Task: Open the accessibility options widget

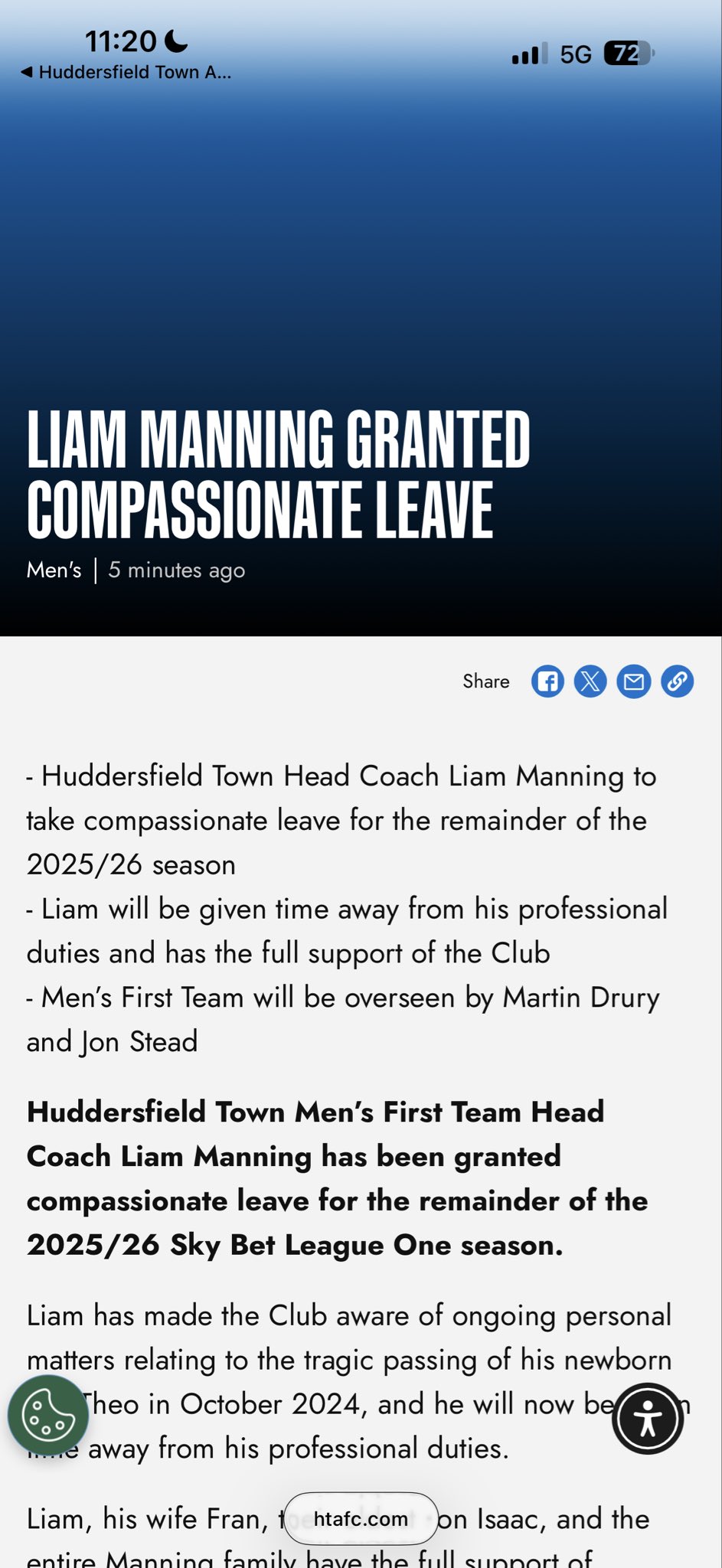Action: click(x=648, y=1419)
